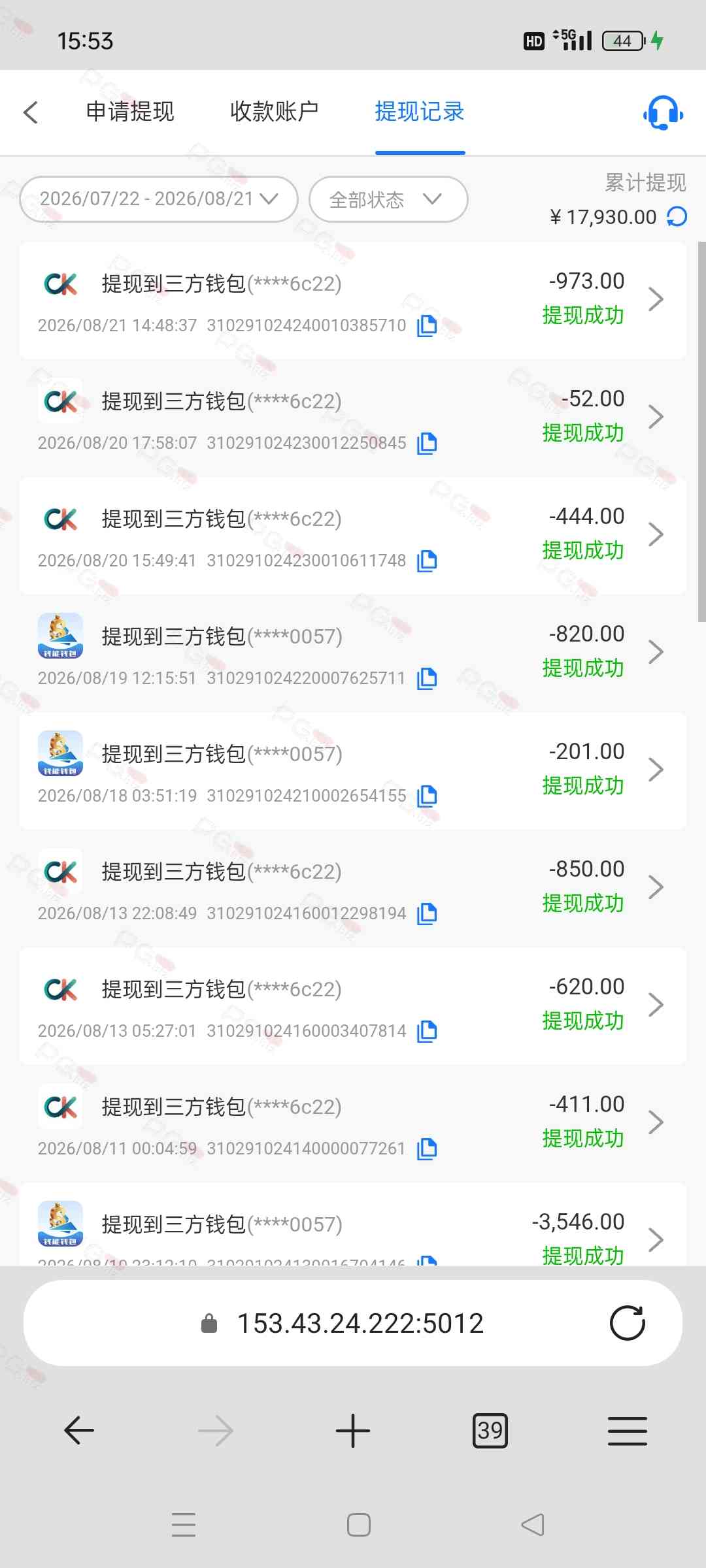
Task: Switch to the 申请提现 tab
Action: [130, 112]
